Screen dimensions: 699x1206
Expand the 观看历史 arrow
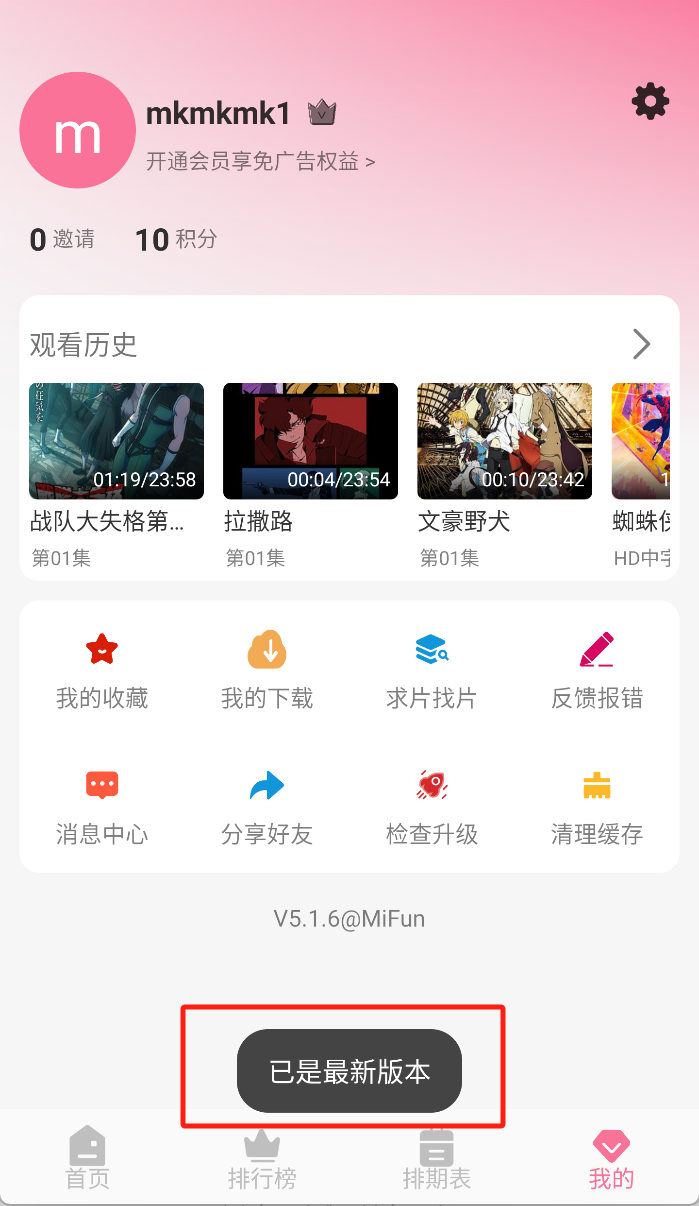coord(642,345)
